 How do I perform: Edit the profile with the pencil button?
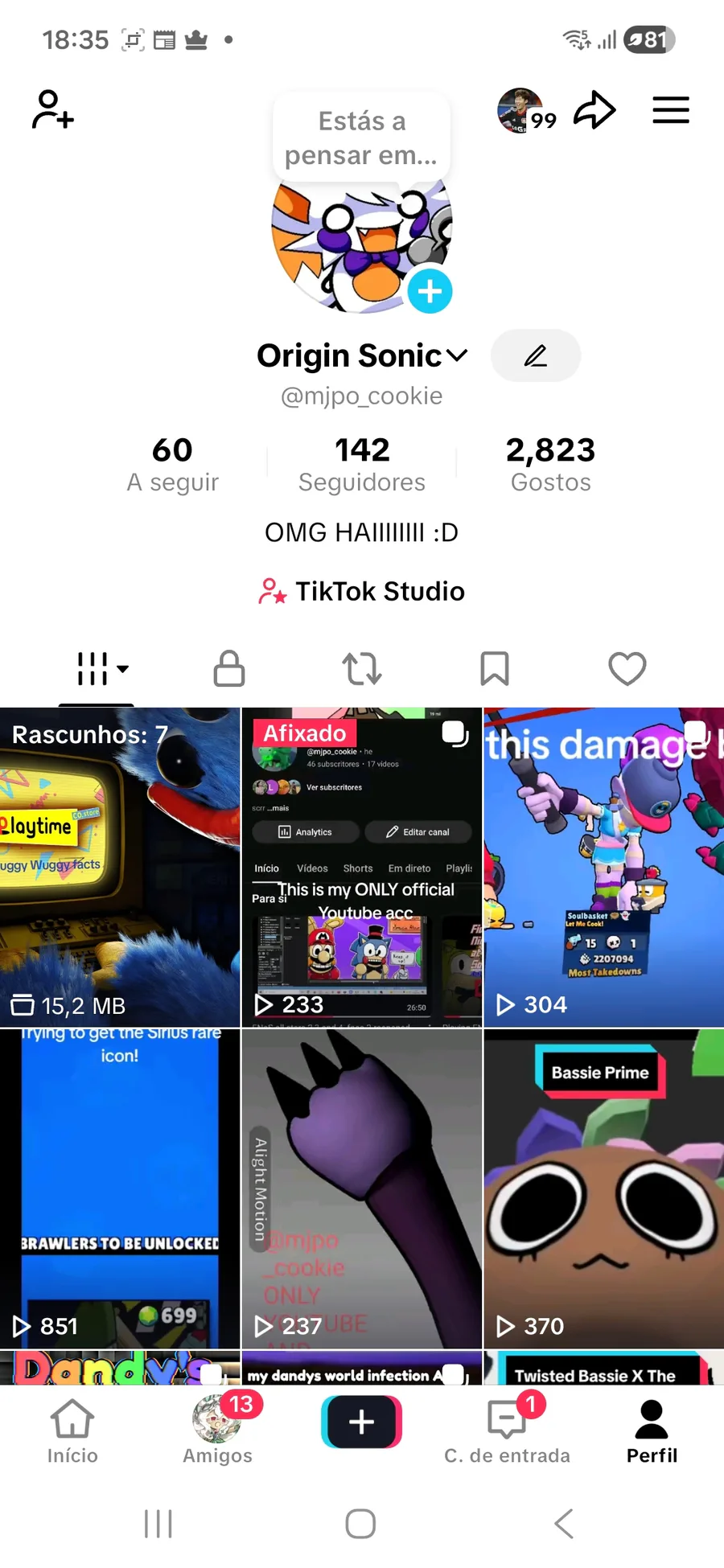pos(536,355)
